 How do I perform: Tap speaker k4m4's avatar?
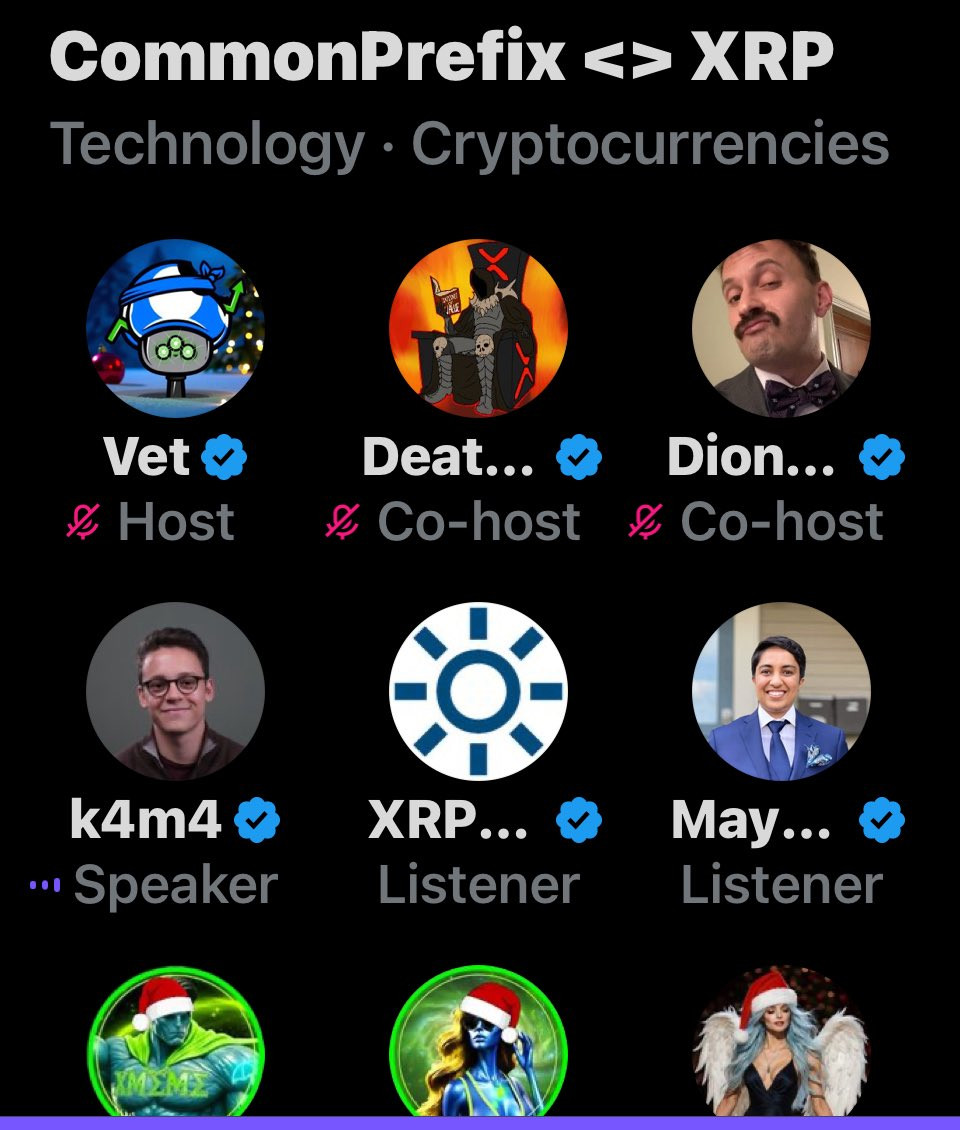coord(175,691)
